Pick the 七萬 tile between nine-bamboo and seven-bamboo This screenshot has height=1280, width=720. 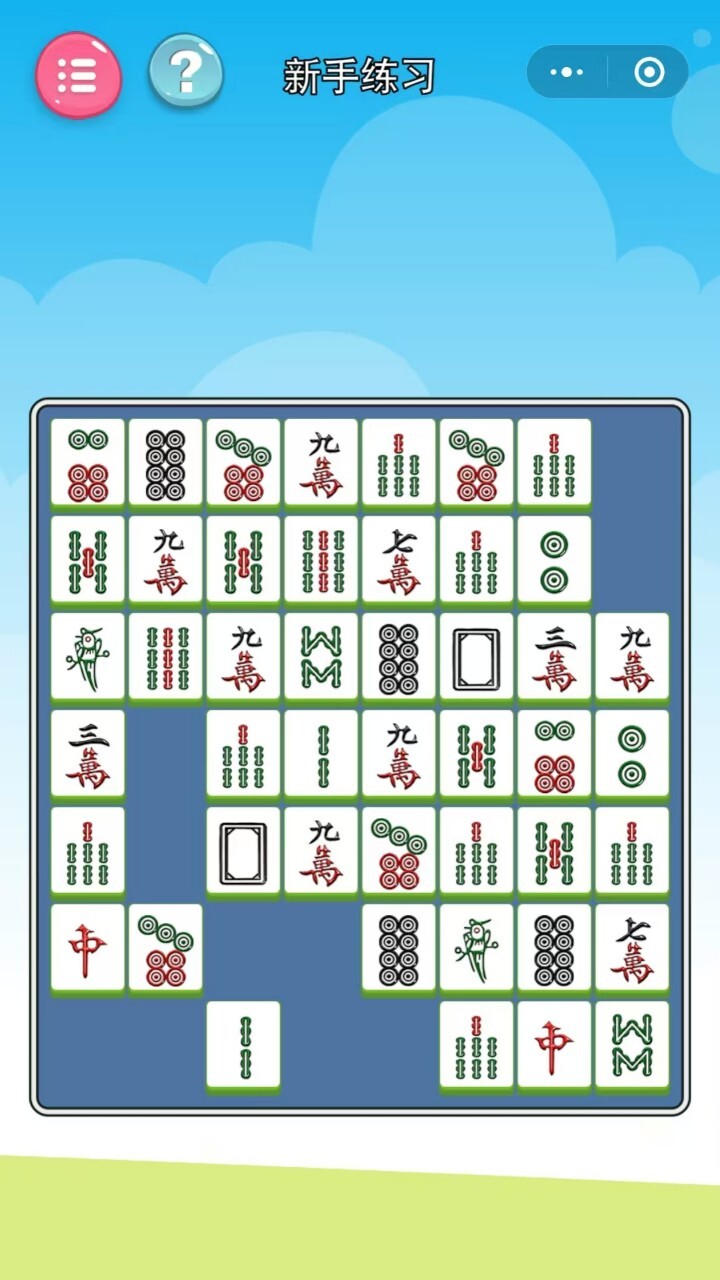pos(399,558)
